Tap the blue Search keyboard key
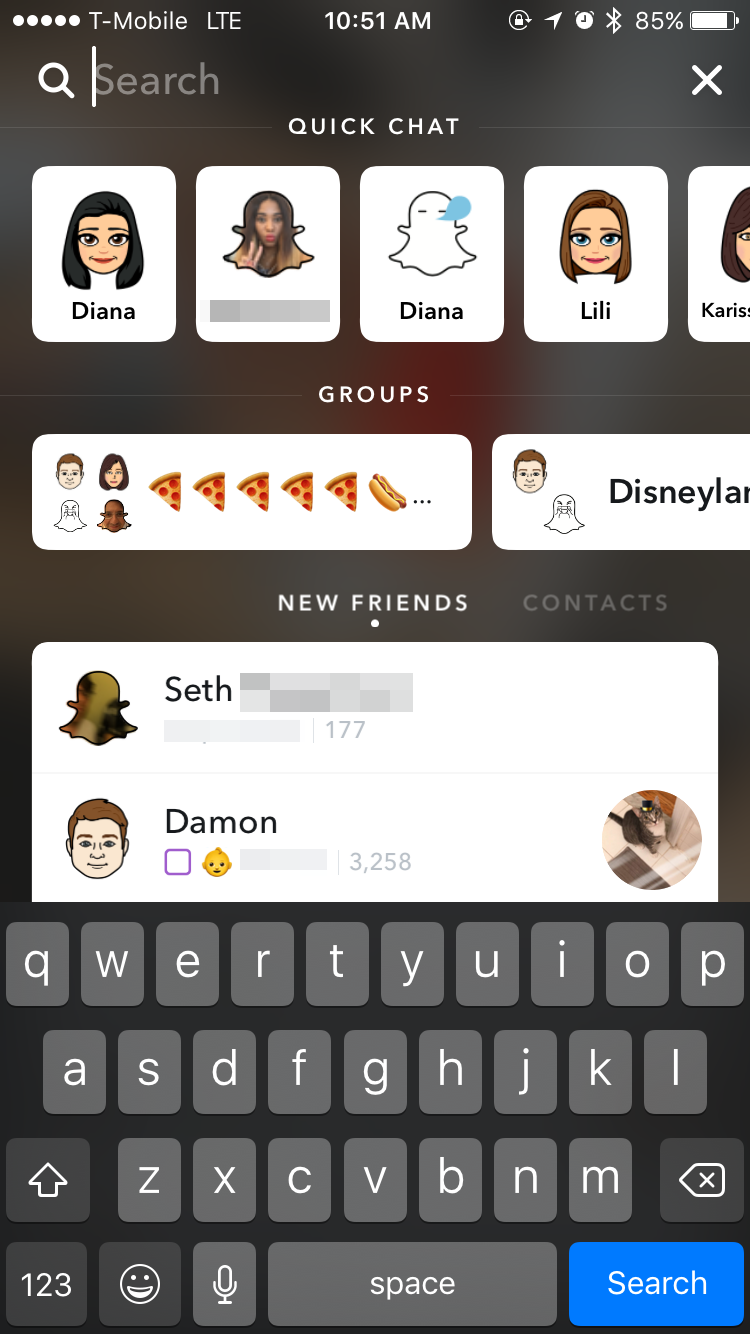This screenshot has height=1334, width=750. tap(657, 1283)
